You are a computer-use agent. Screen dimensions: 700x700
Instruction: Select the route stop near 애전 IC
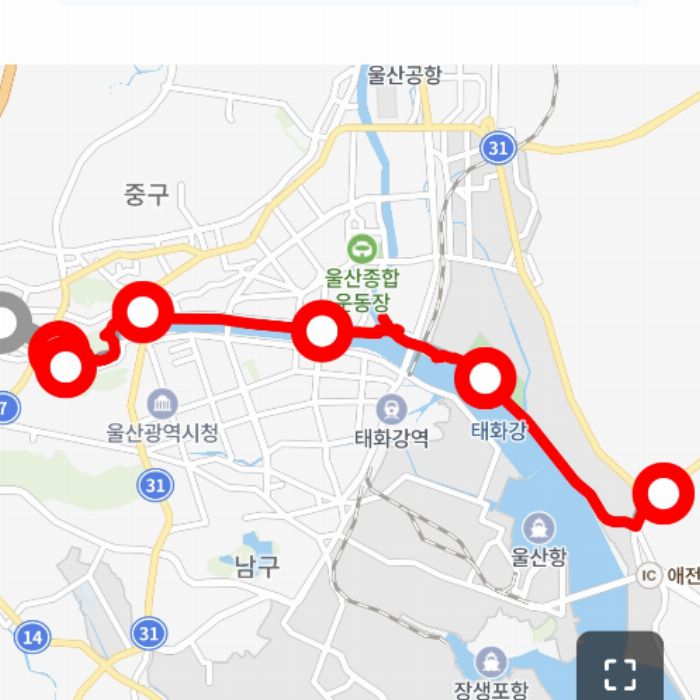coord(663,494)
